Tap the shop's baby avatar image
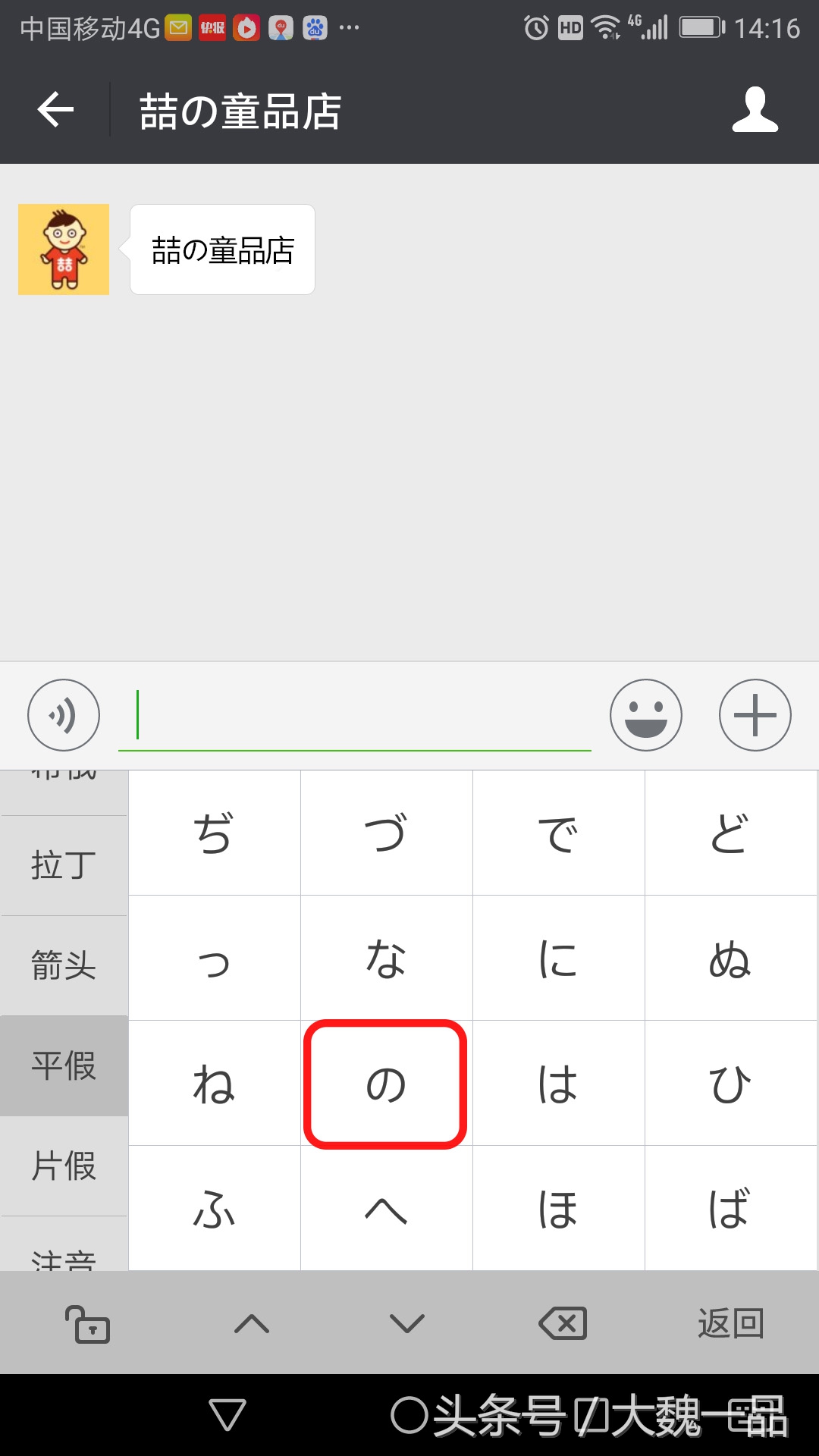The image size is (819, 1456). pos(64,248)
